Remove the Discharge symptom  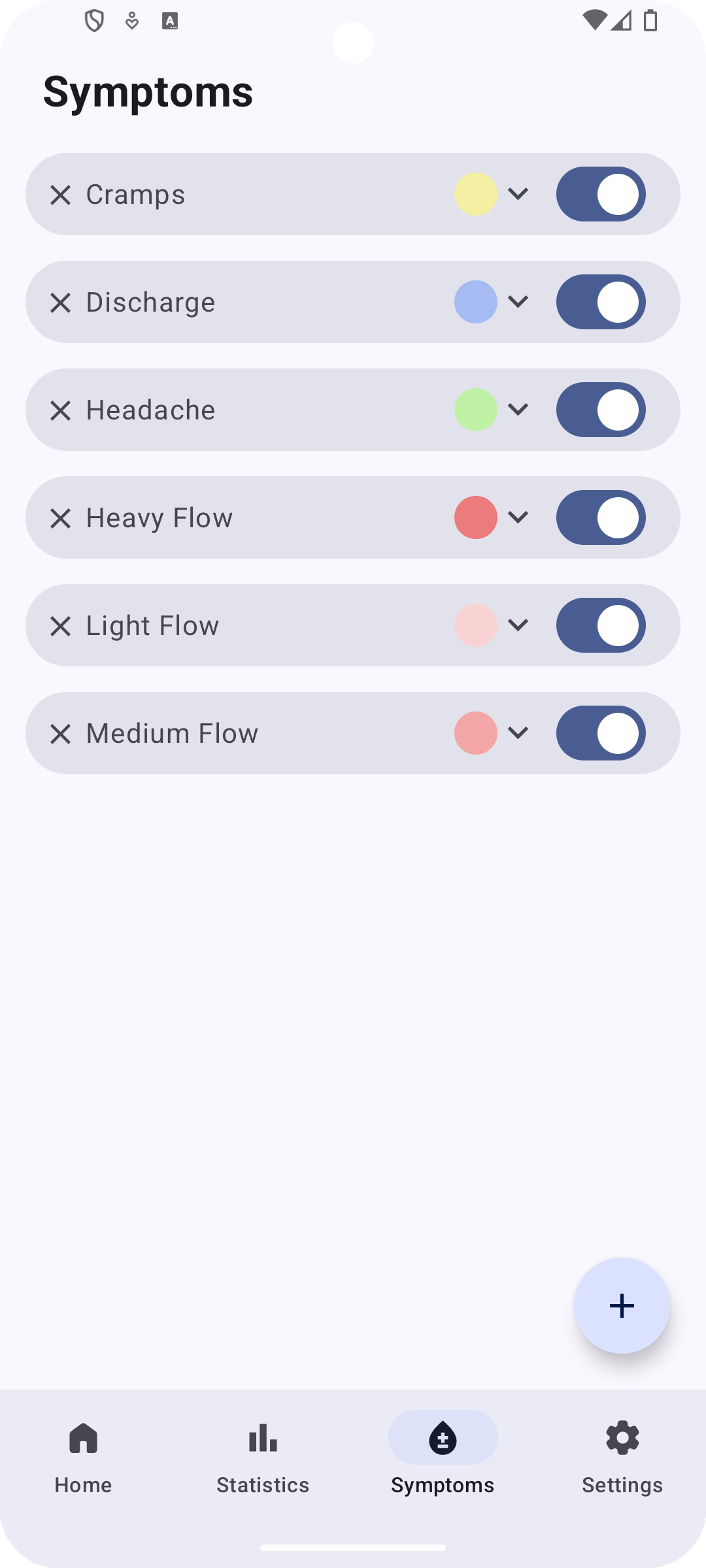pyautogui.click(x=60, y=302)
